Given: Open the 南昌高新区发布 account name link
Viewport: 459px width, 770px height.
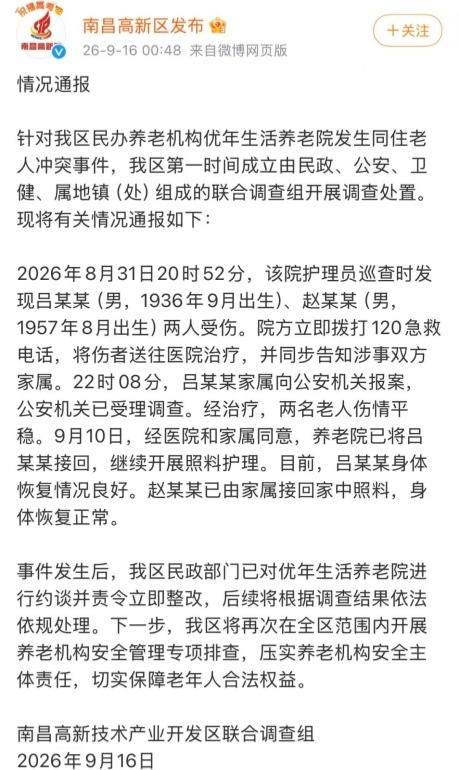Looking at the screenshot, I should tap(143, 26).
